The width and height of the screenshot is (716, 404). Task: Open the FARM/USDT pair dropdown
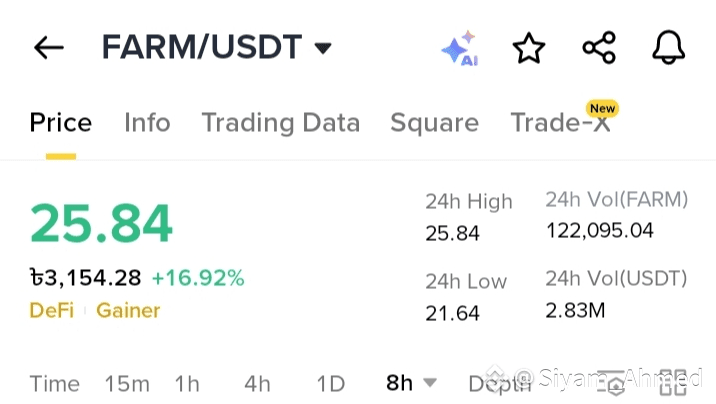(x=322, y=48)
